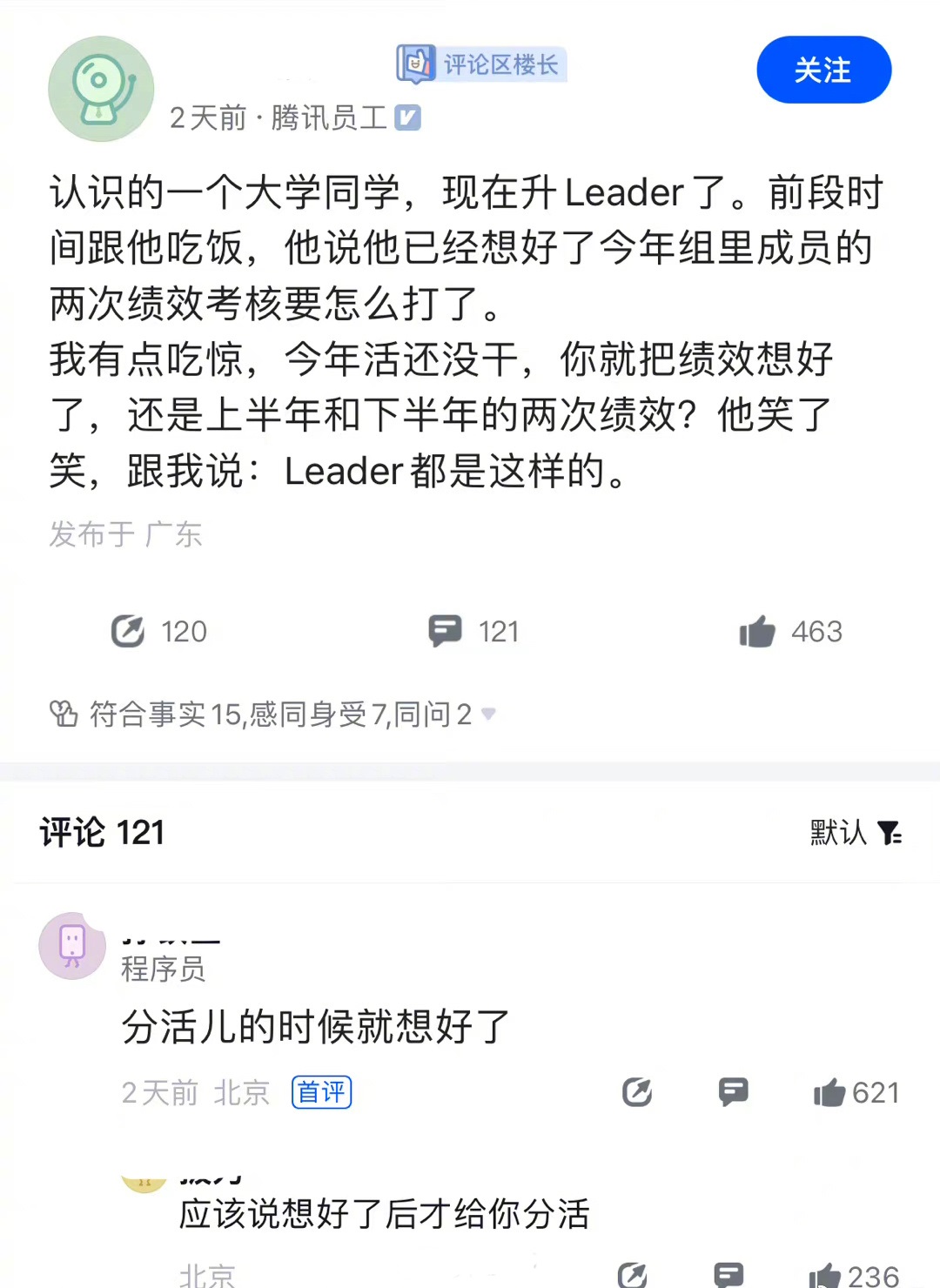
Task: Forward the first comment with the share icon
Action: [638, 1092]
